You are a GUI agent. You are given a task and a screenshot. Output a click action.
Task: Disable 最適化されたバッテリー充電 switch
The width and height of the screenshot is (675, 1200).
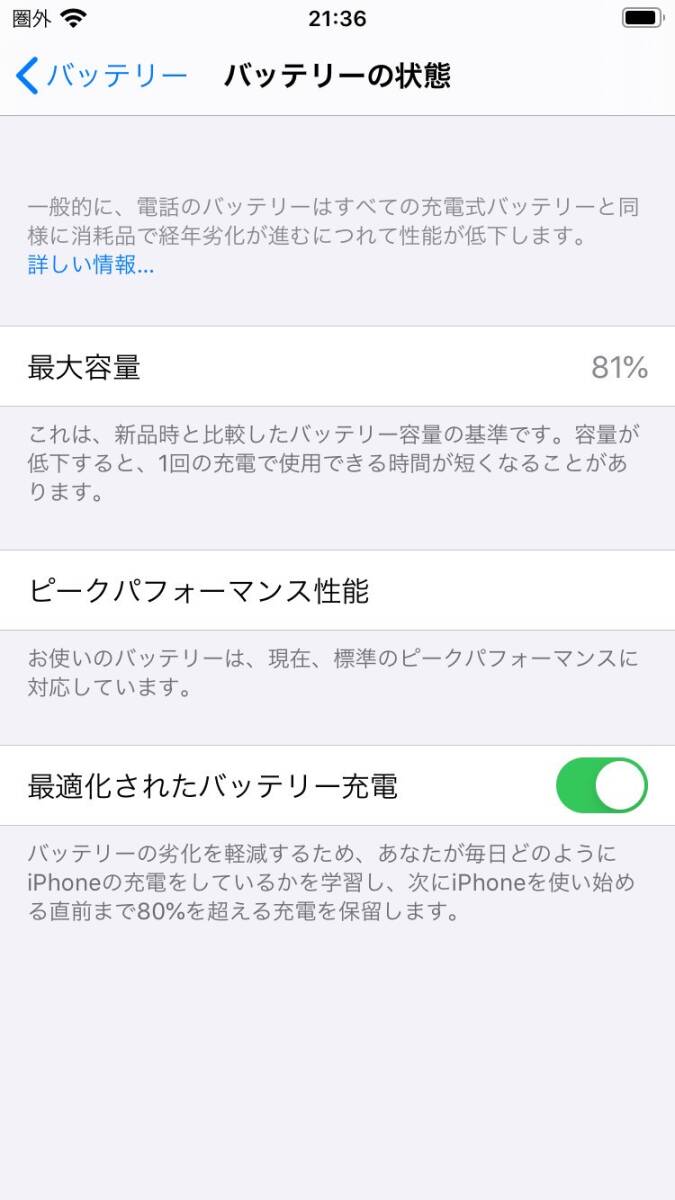(602, 785)
